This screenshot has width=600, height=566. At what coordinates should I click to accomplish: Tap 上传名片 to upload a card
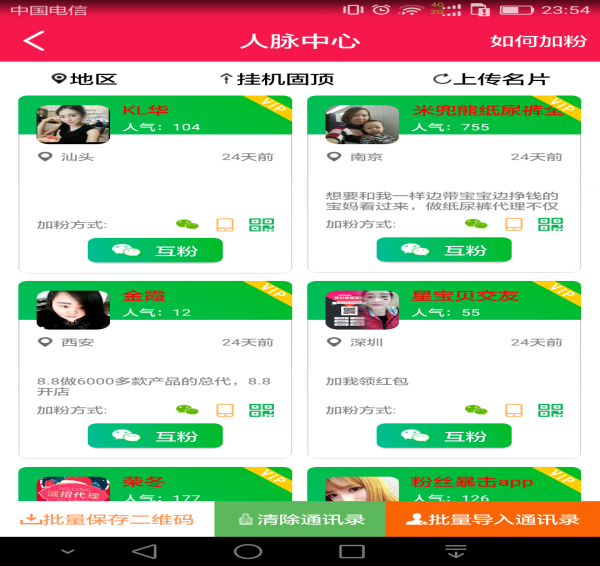(491, 79)
